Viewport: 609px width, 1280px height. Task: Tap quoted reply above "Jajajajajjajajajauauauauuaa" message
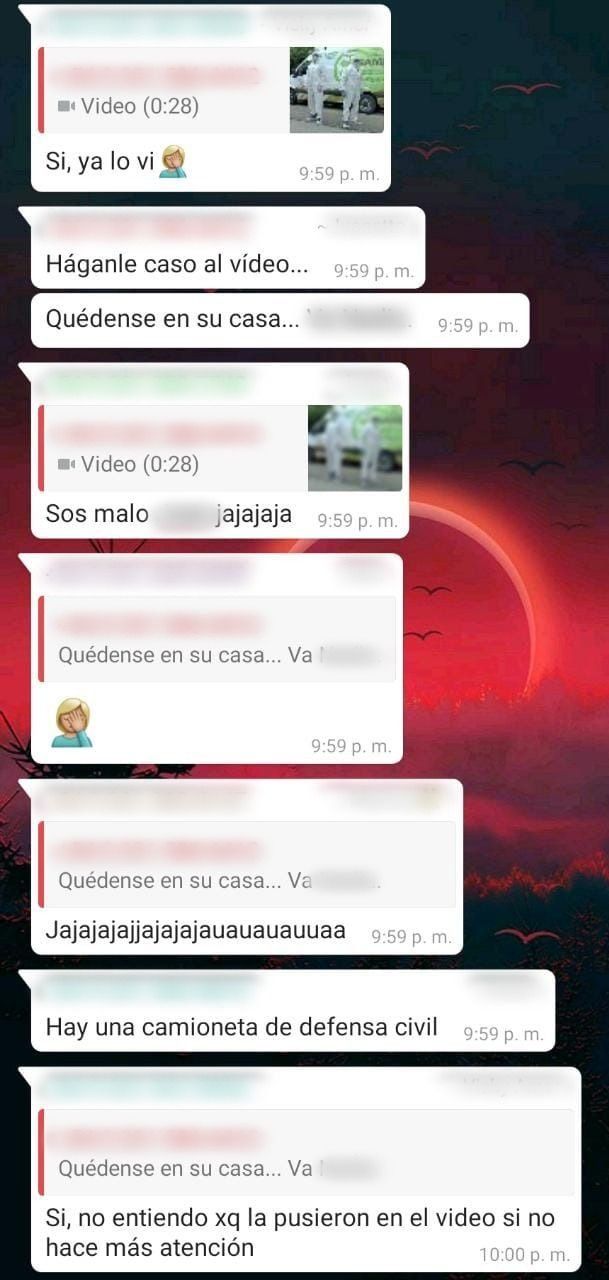[x=247, y=865]
